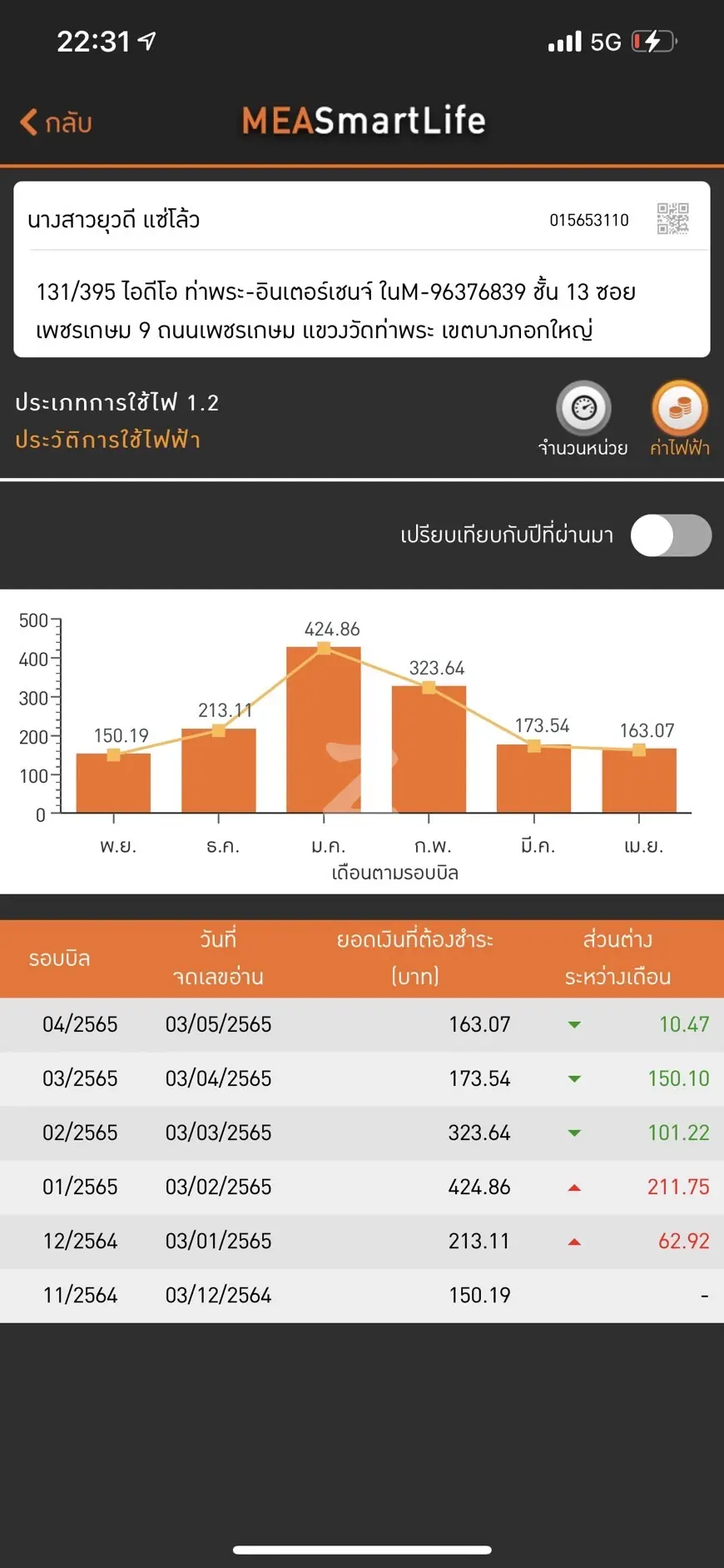Open the QR code icon beside the account number

pos(672,219)
